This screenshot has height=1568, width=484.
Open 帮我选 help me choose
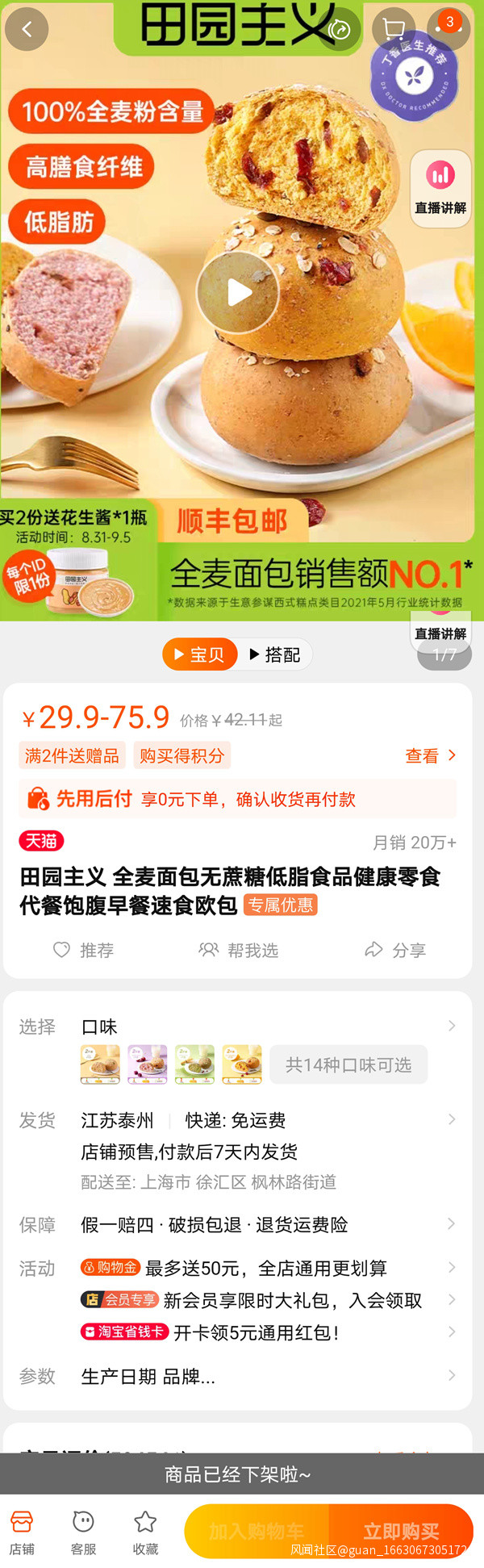pos(239,950)
